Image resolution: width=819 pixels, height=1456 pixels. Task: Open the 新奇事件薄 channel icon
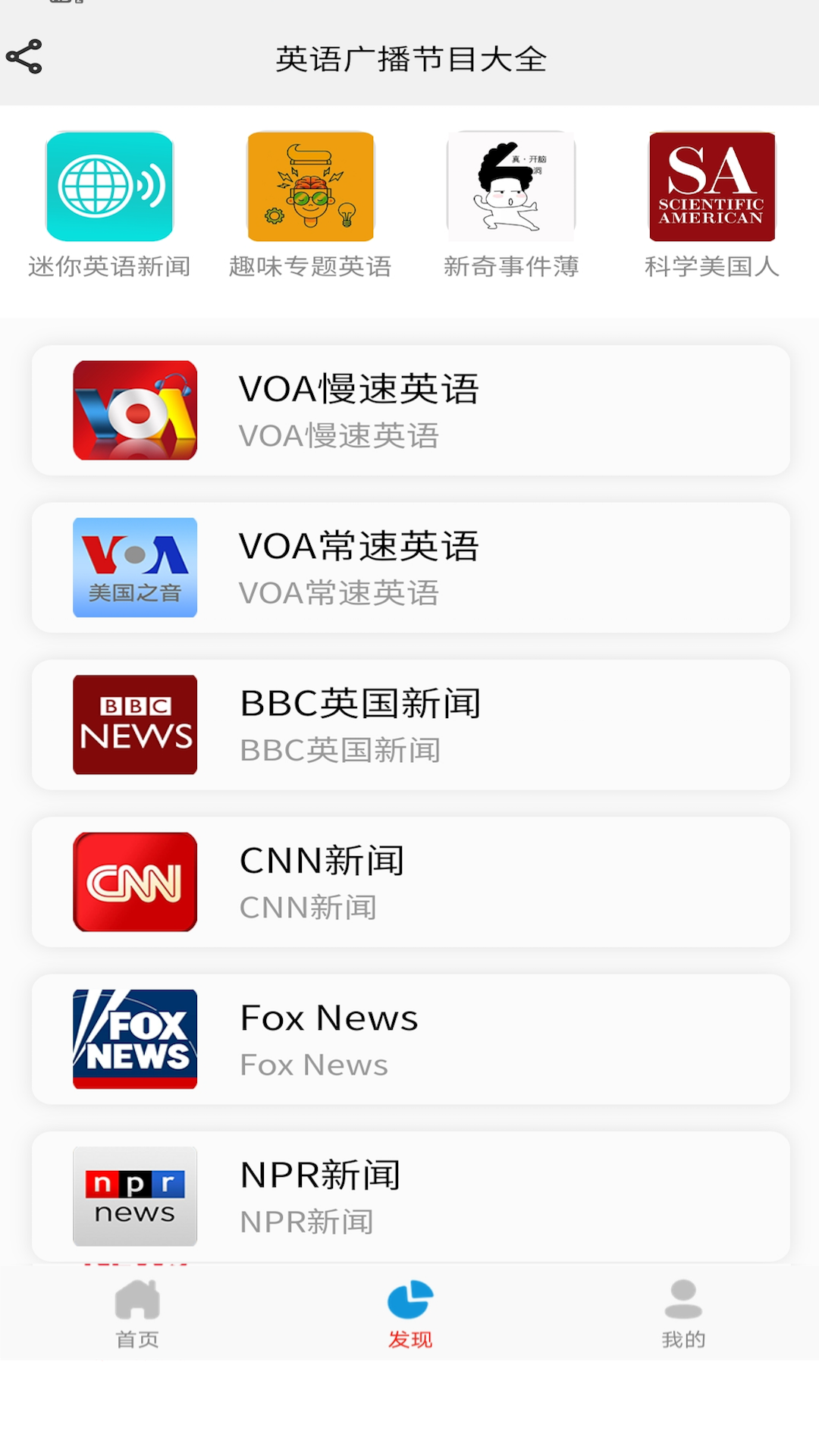point(511,187)
